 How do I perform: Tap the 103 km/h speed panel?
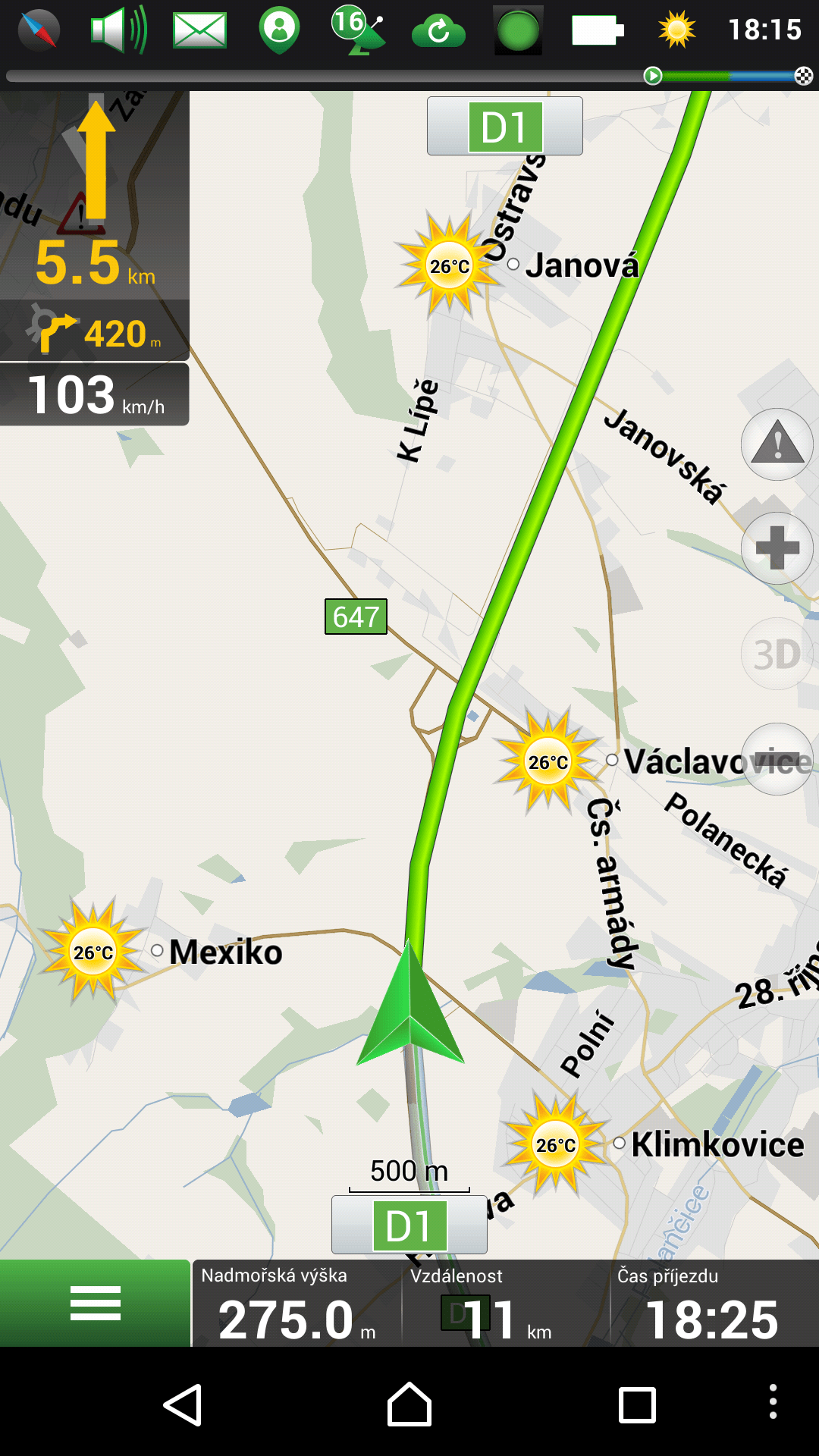point(95,394)
